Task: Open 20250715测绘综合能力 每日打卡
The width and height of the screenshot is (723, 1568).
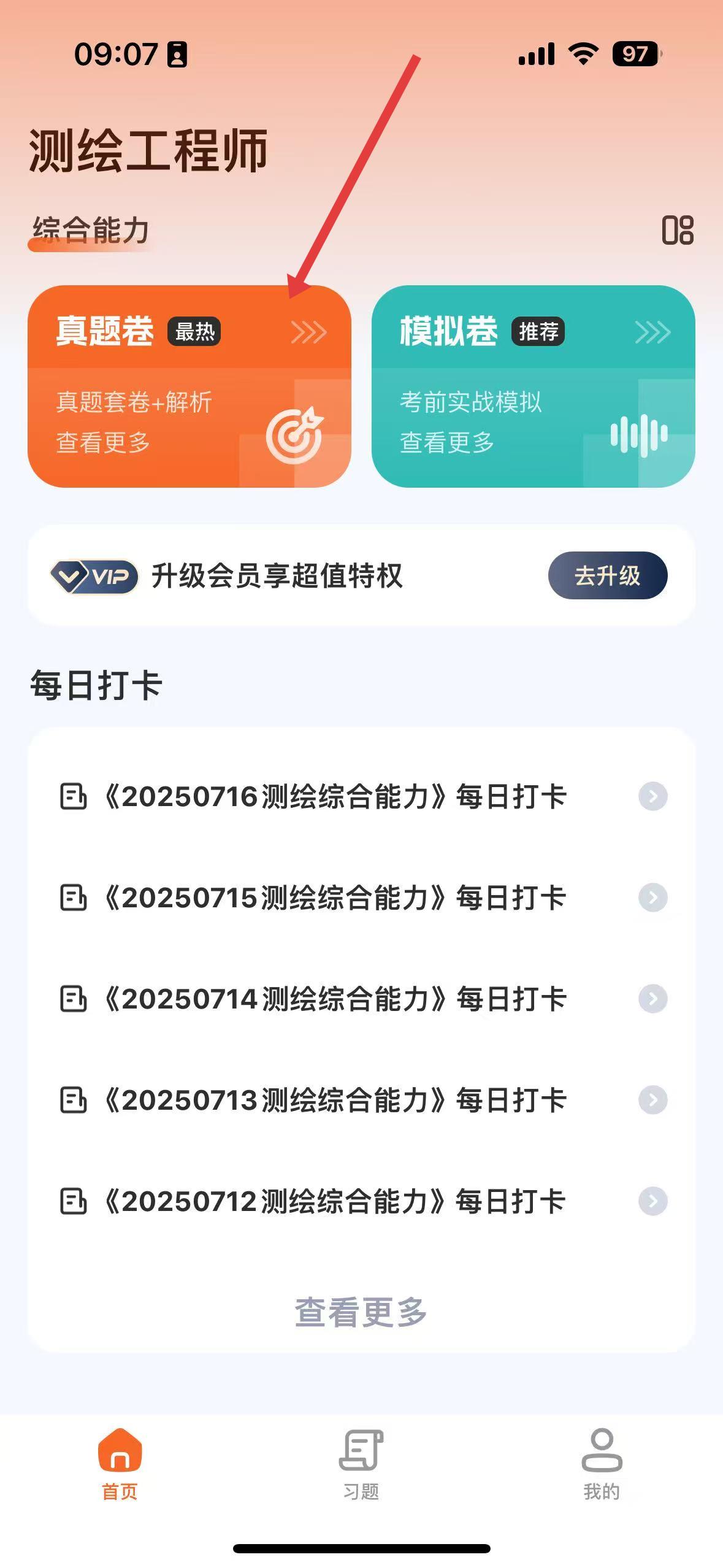Action: click(362, 897)
